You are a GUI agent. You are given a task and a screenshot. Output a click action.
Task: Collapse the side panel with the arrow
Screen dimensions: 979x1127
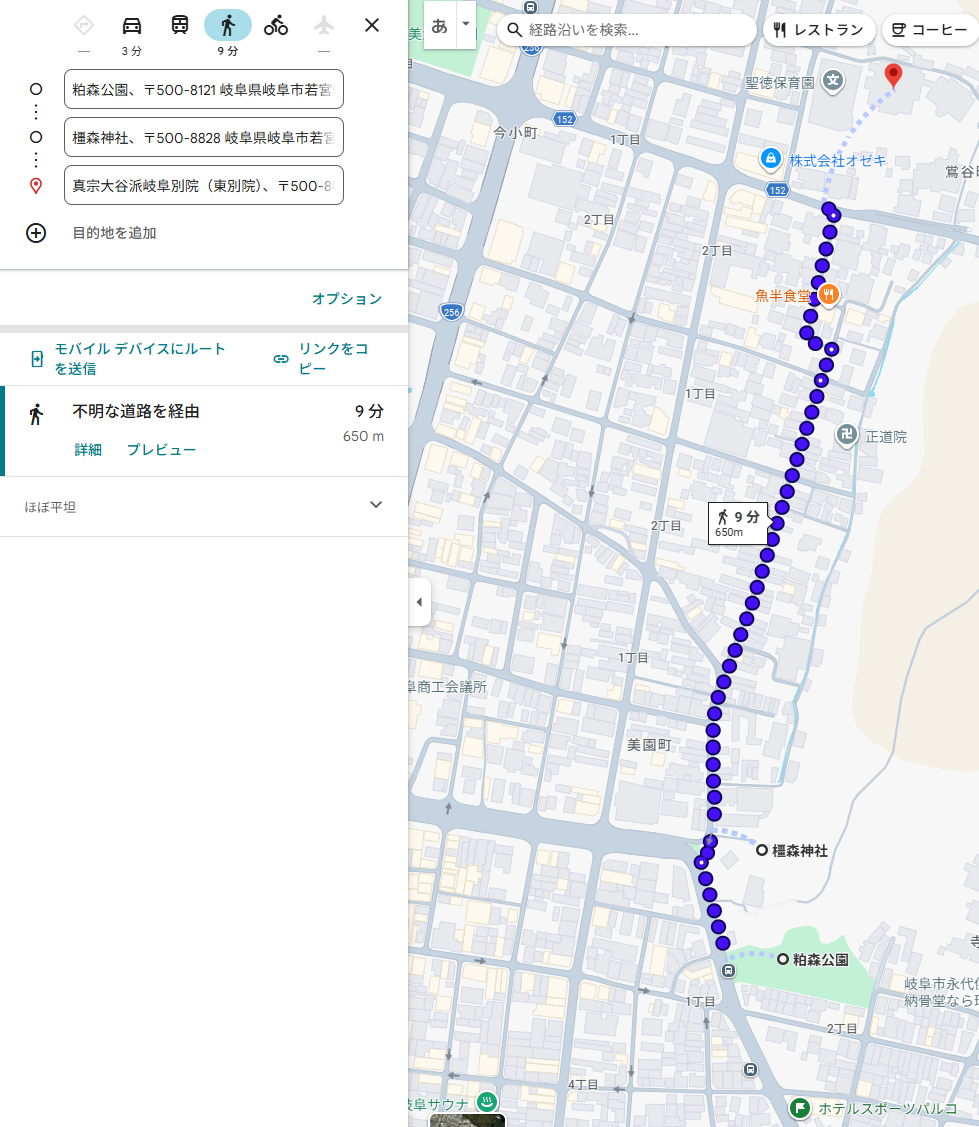pyautogui.click(x=420, y=602)
